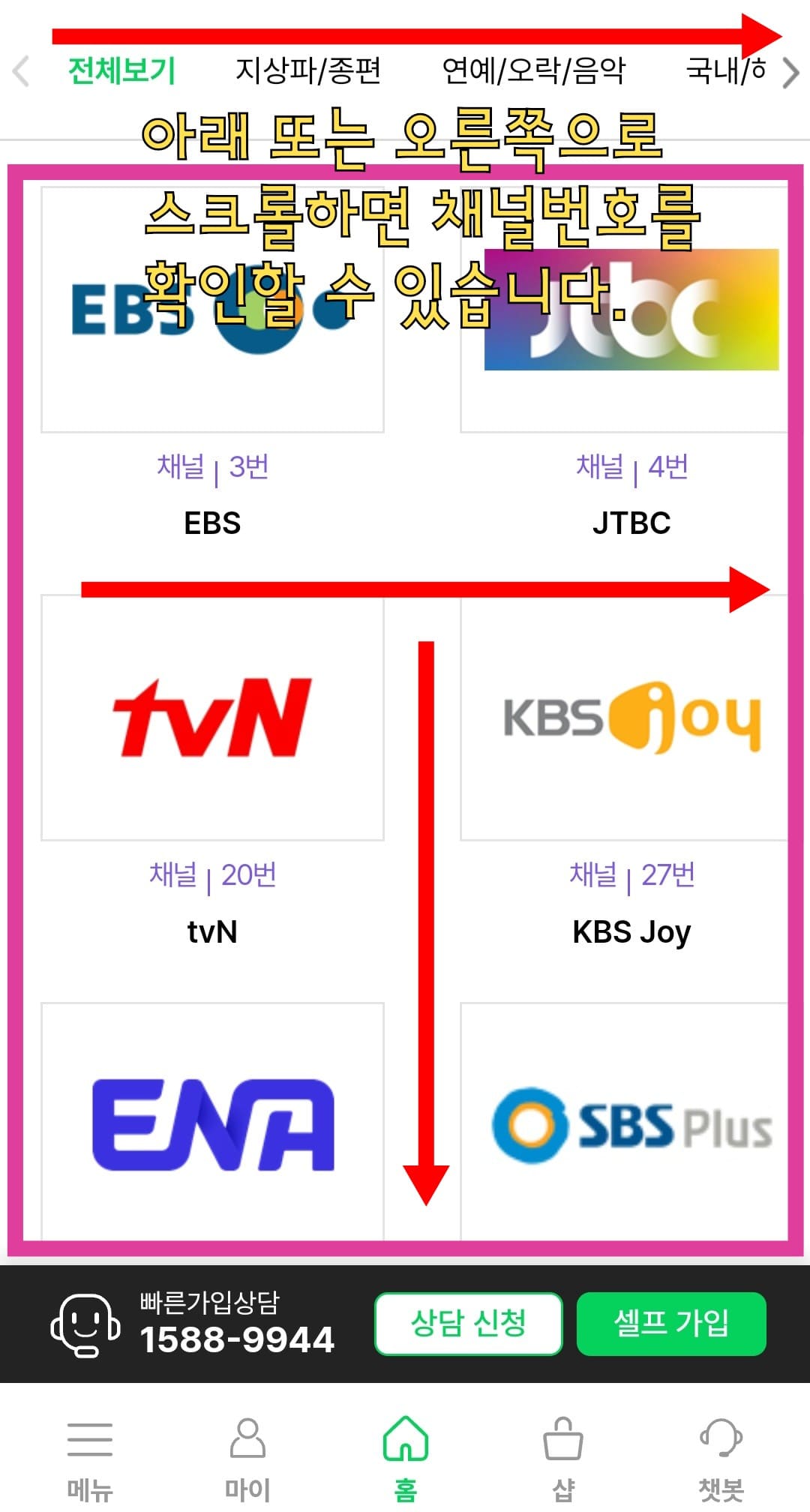Screen dimensions: 810x1512
Task: Select the tvN channel logo
Action: point(212,718)
